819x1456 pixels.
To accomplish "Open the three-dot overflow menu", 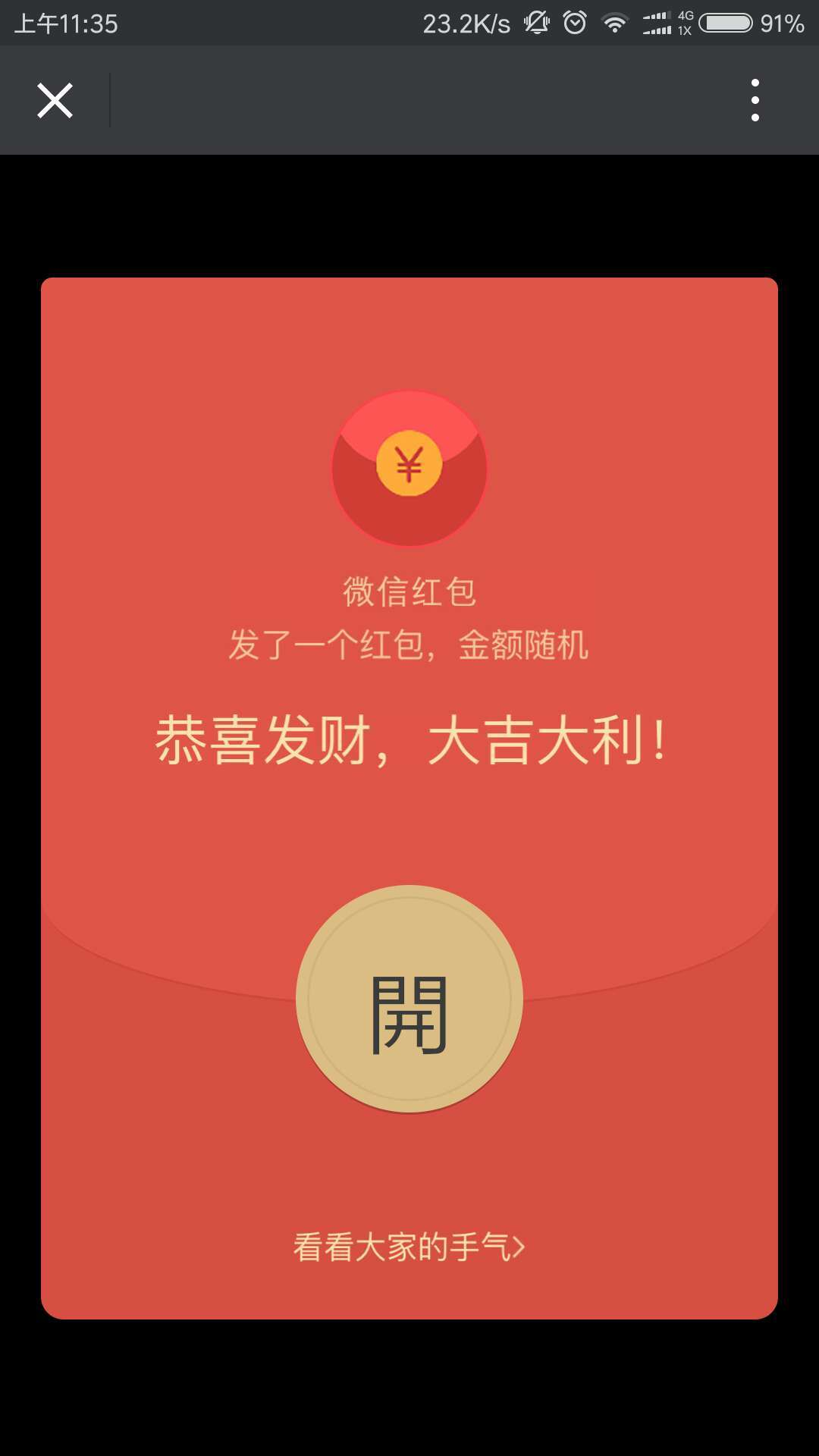I will point(755,100).
